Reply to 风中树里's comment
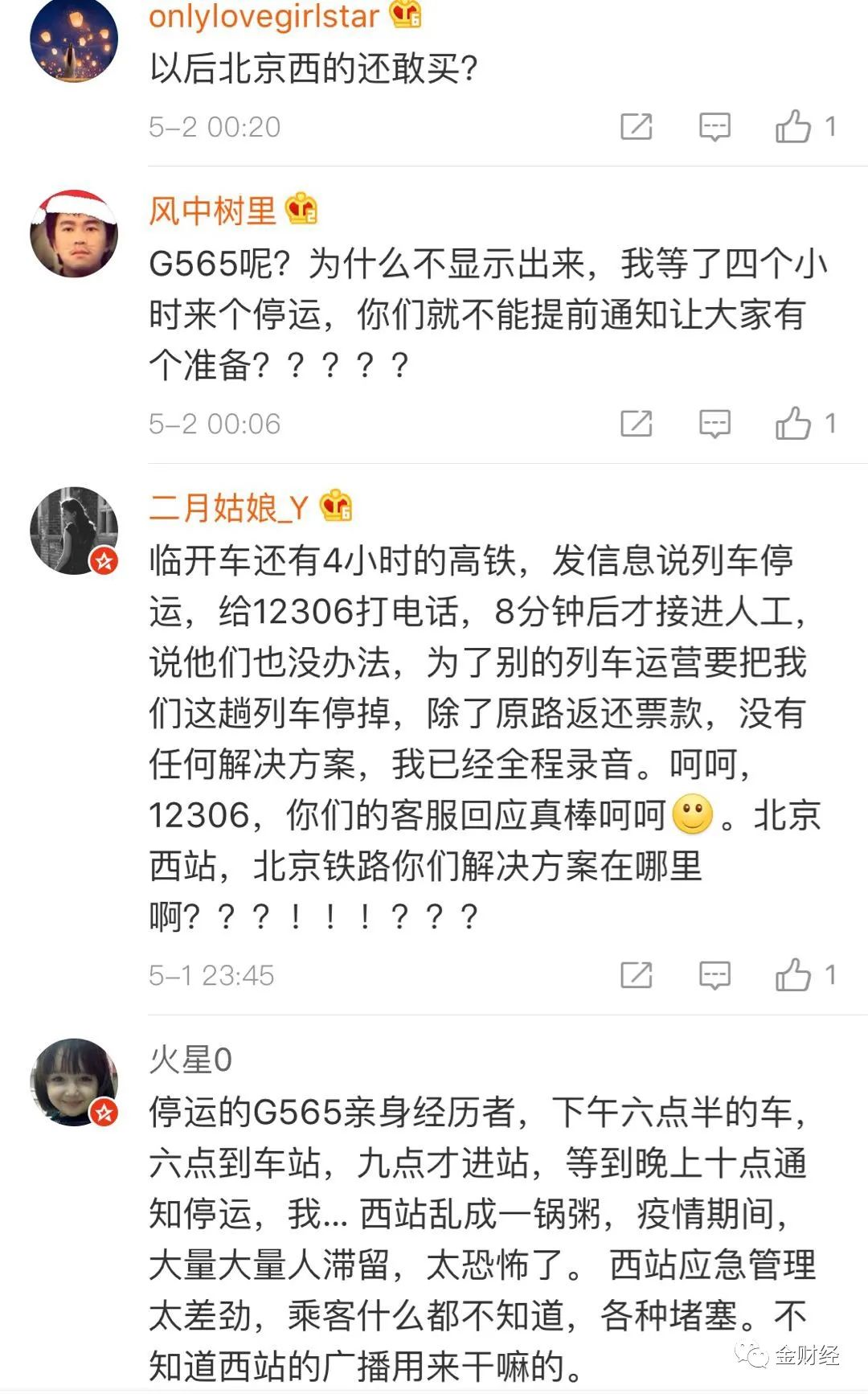The height and width of the screenshot is (1394, 868). click(x=714, y=423)
